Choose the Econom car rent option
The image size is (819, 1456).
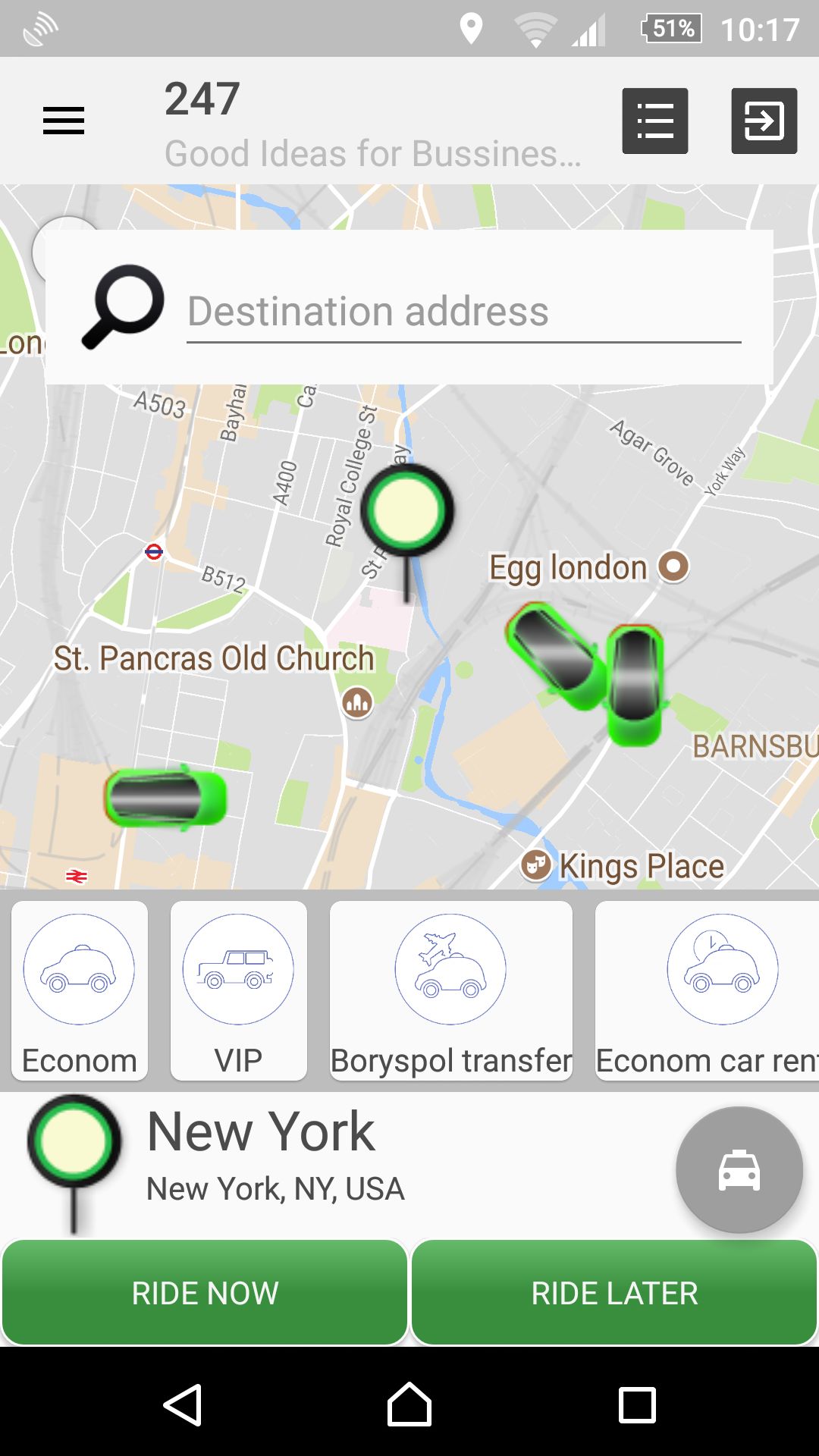click(707, 990)
